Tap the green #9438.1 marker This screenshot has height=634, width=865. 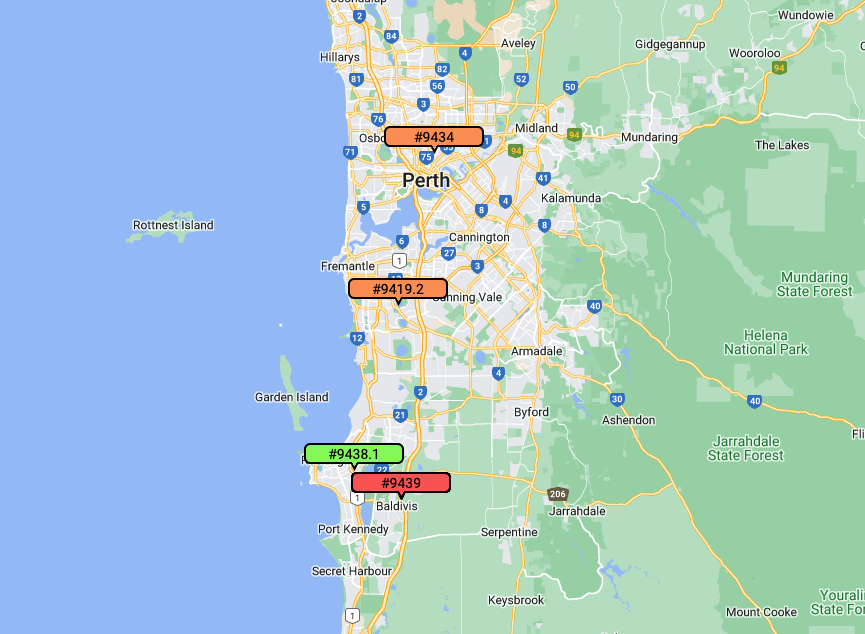(x=354, y=454)
